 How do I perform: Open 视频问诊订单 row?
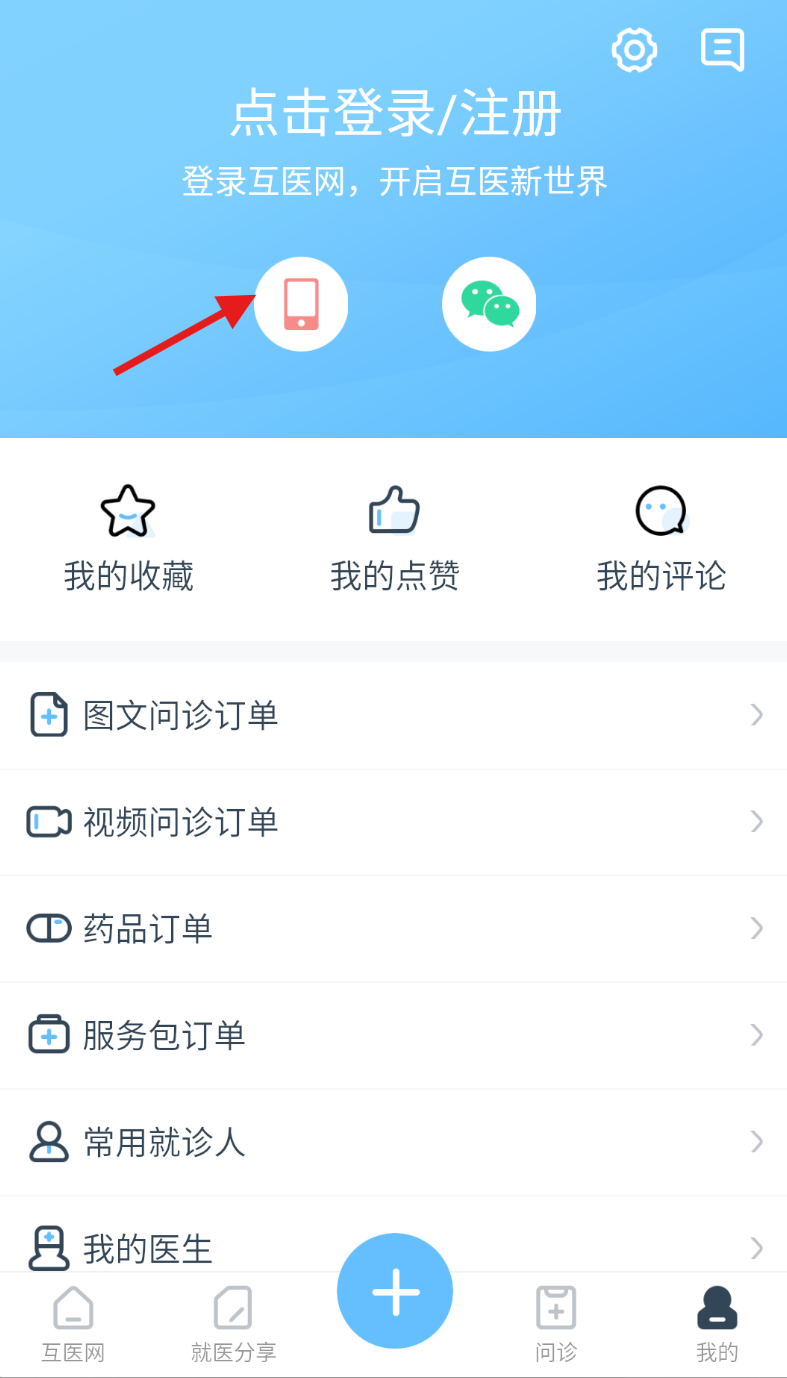(x=393, y=822)
